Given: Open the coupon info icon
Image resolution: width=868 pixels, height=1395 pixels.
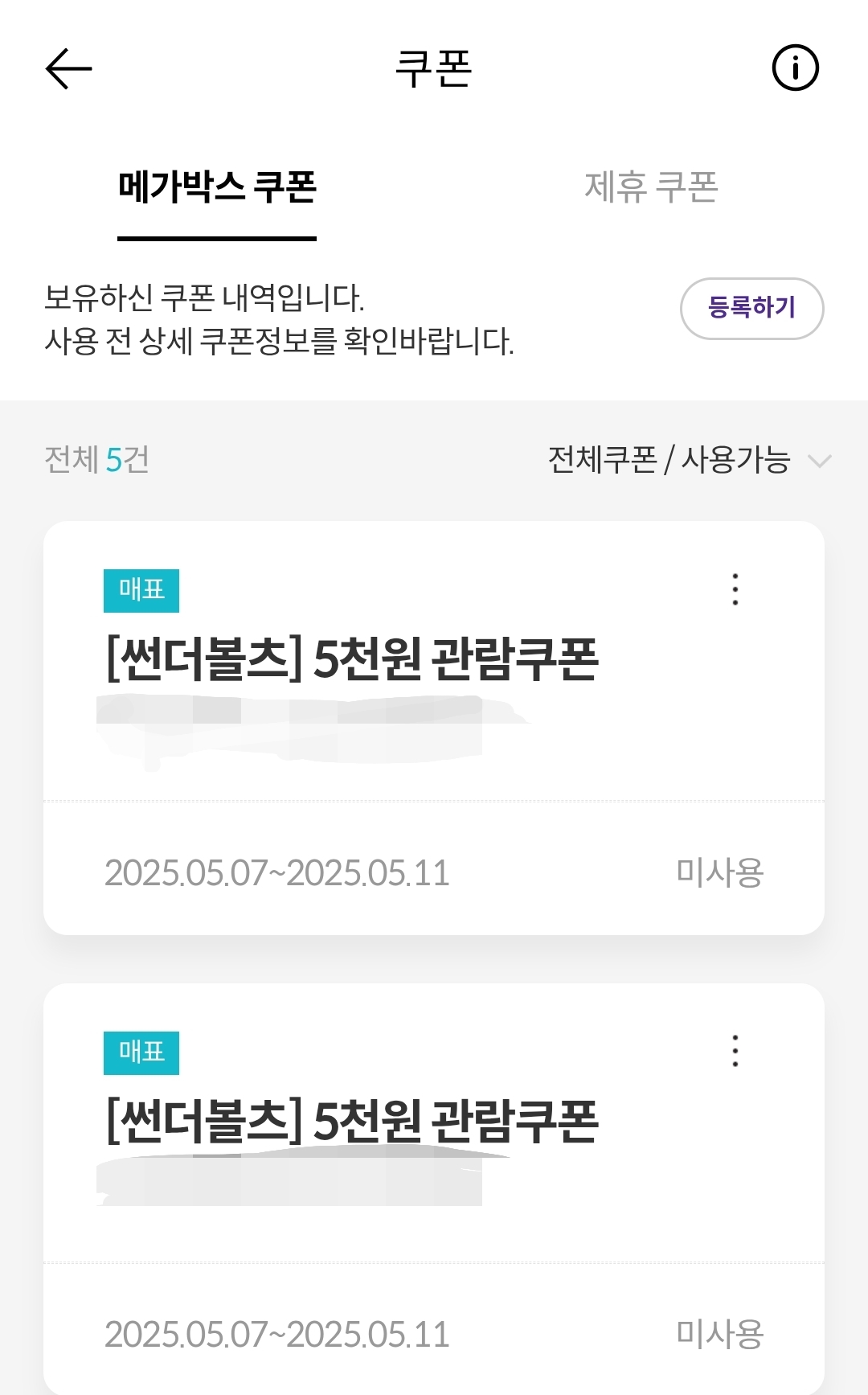Looking at the screenshot, I should [x=795, y=68].
